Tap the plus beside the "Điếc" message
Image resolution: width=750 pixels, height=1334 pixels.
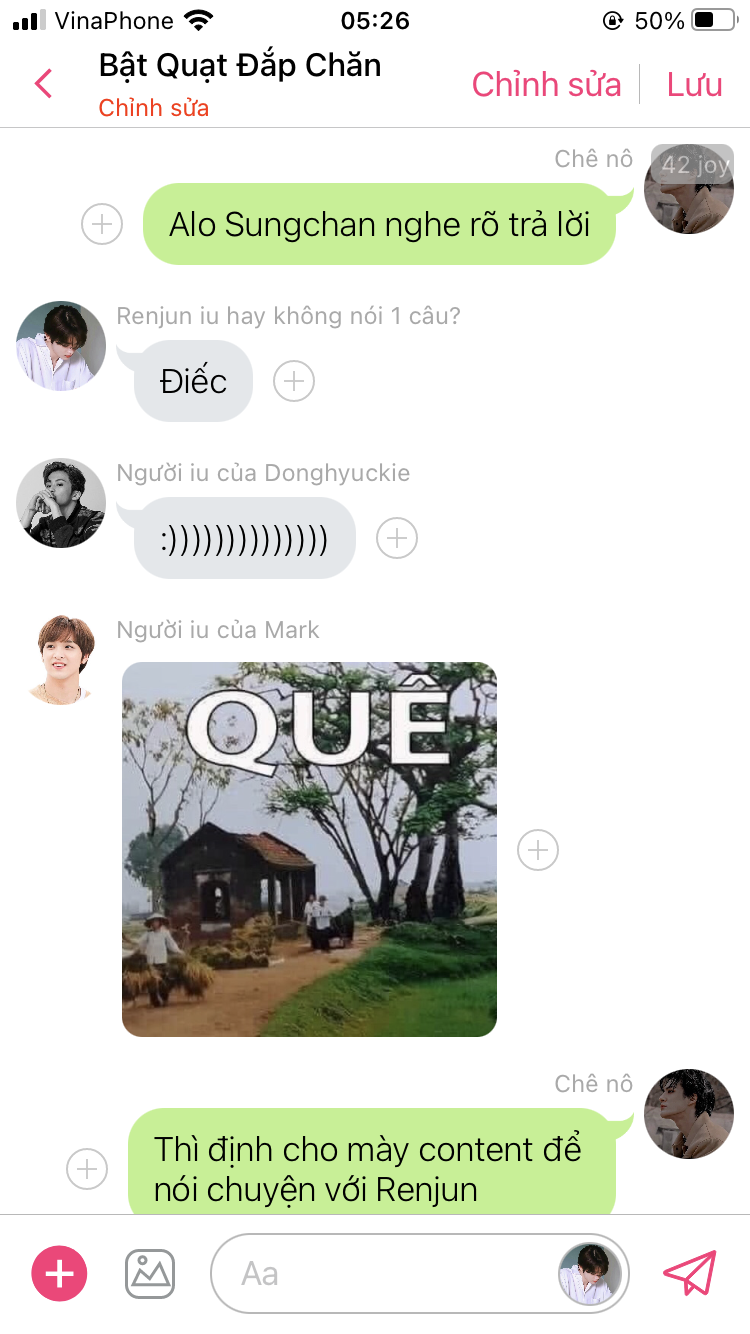tap(294, 381)
